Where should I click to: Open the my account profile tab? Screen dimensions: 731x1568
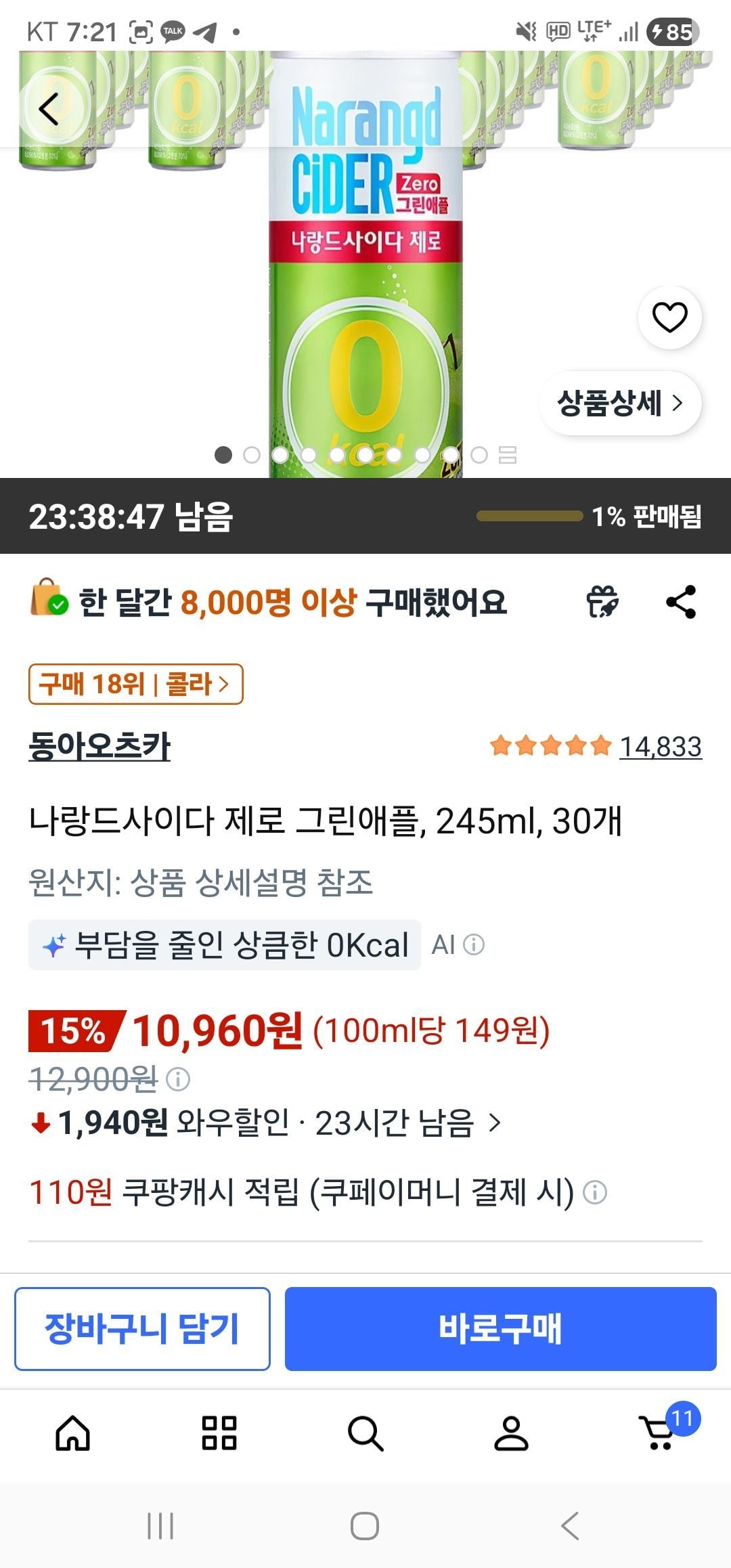(512, 1433)
